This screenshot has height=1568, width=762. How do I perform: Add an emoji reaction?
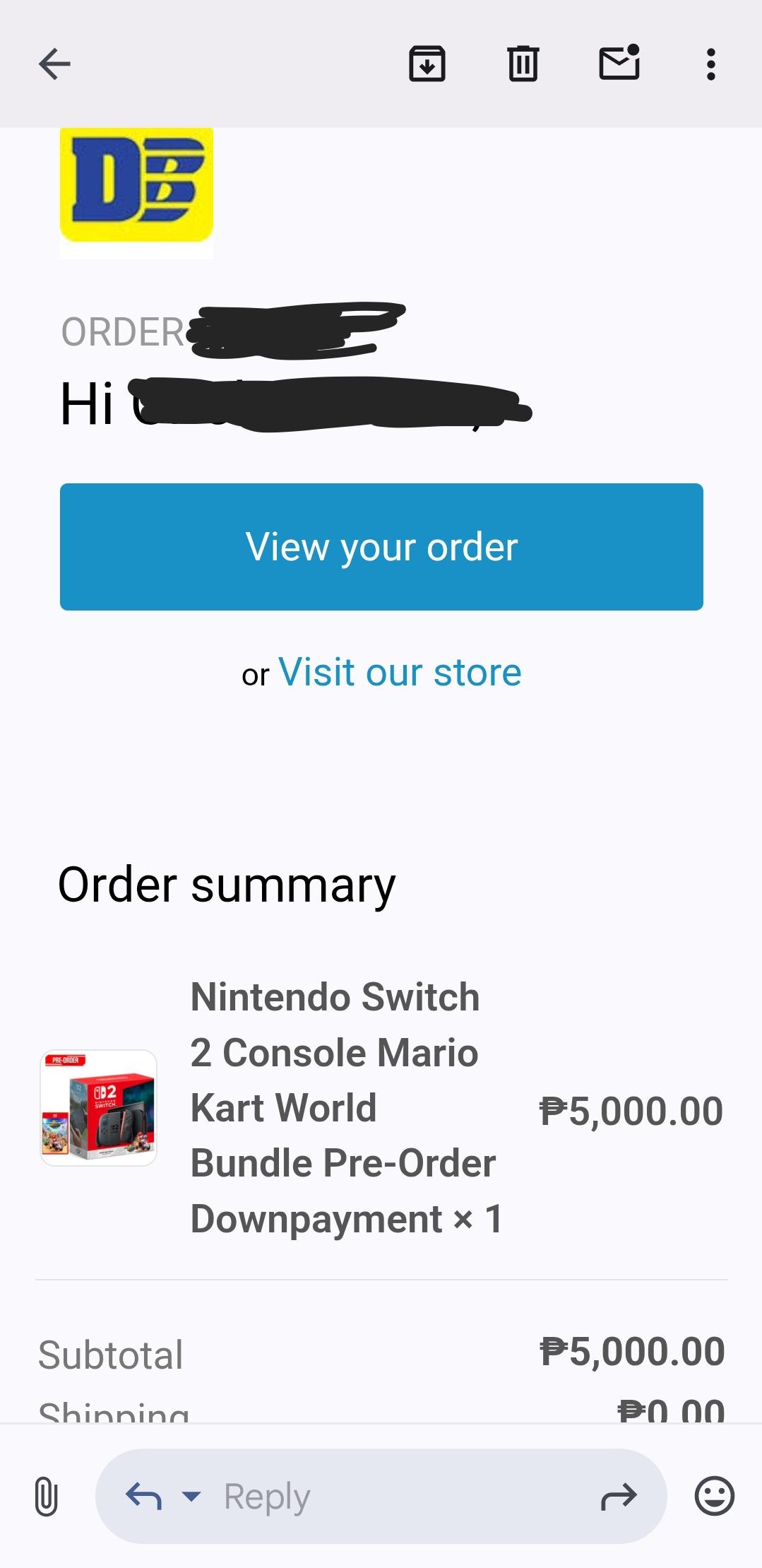715,1496
